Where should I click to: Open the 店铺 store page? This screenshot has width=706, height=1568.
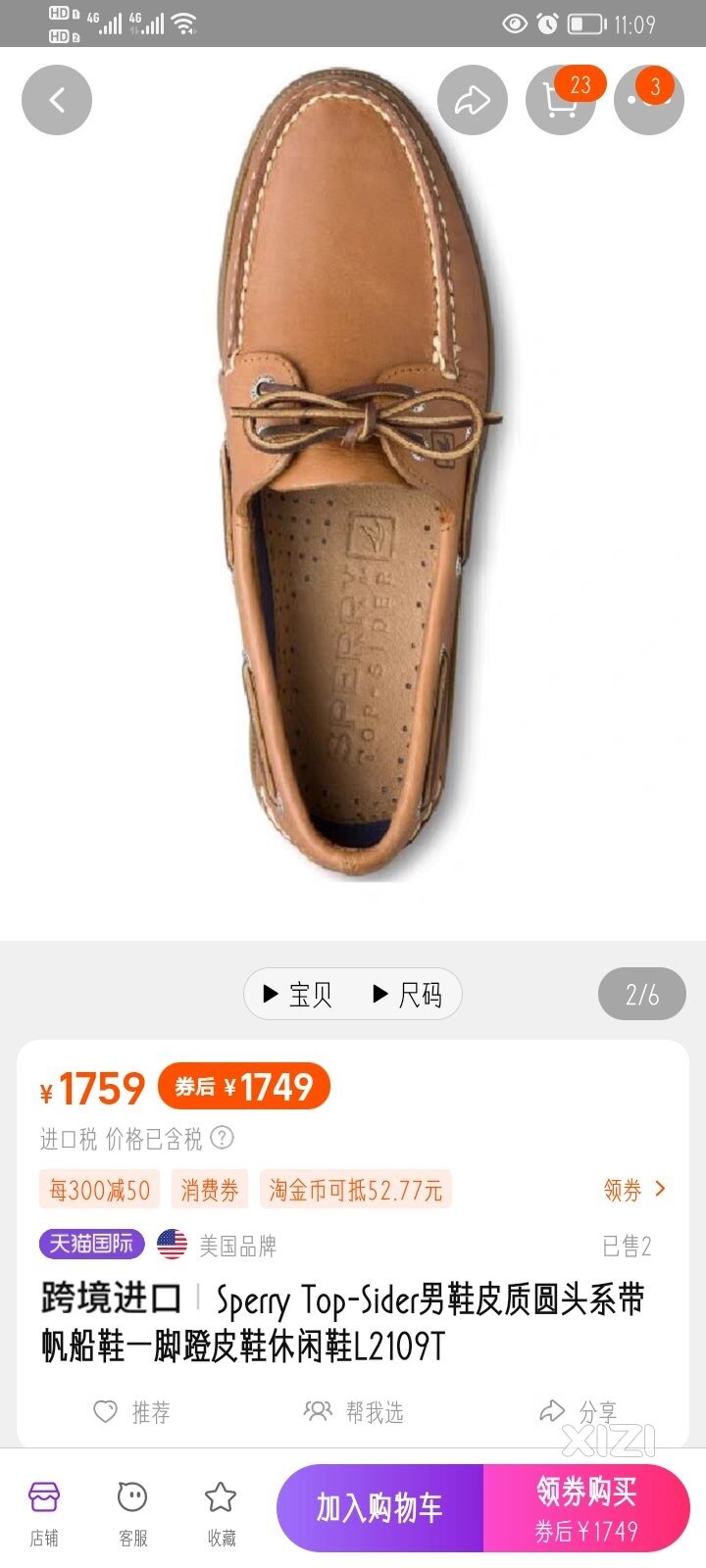pos(44,1512)
